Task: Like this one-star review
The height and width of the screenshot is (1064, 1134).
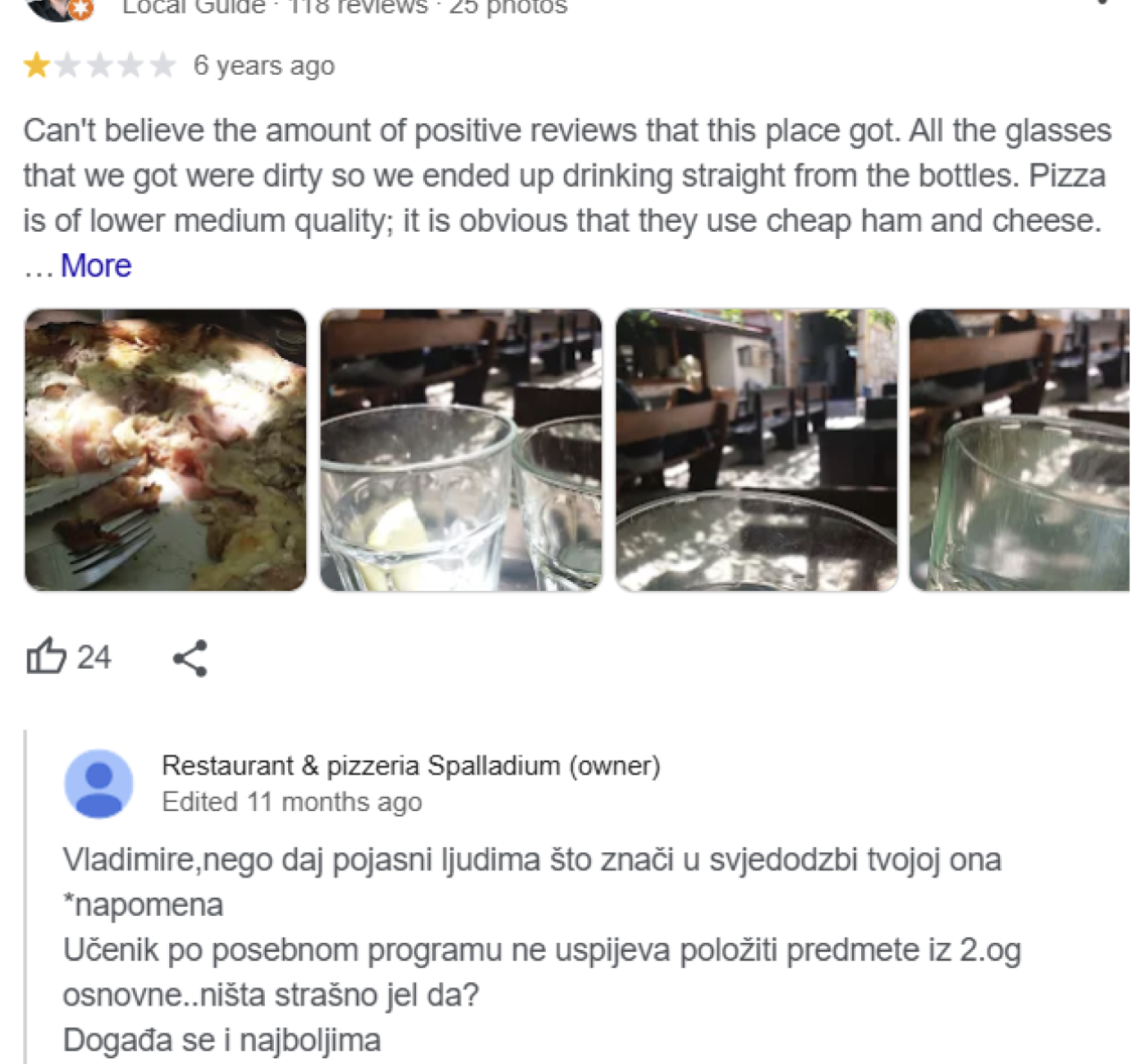Action: pos(46,656)
